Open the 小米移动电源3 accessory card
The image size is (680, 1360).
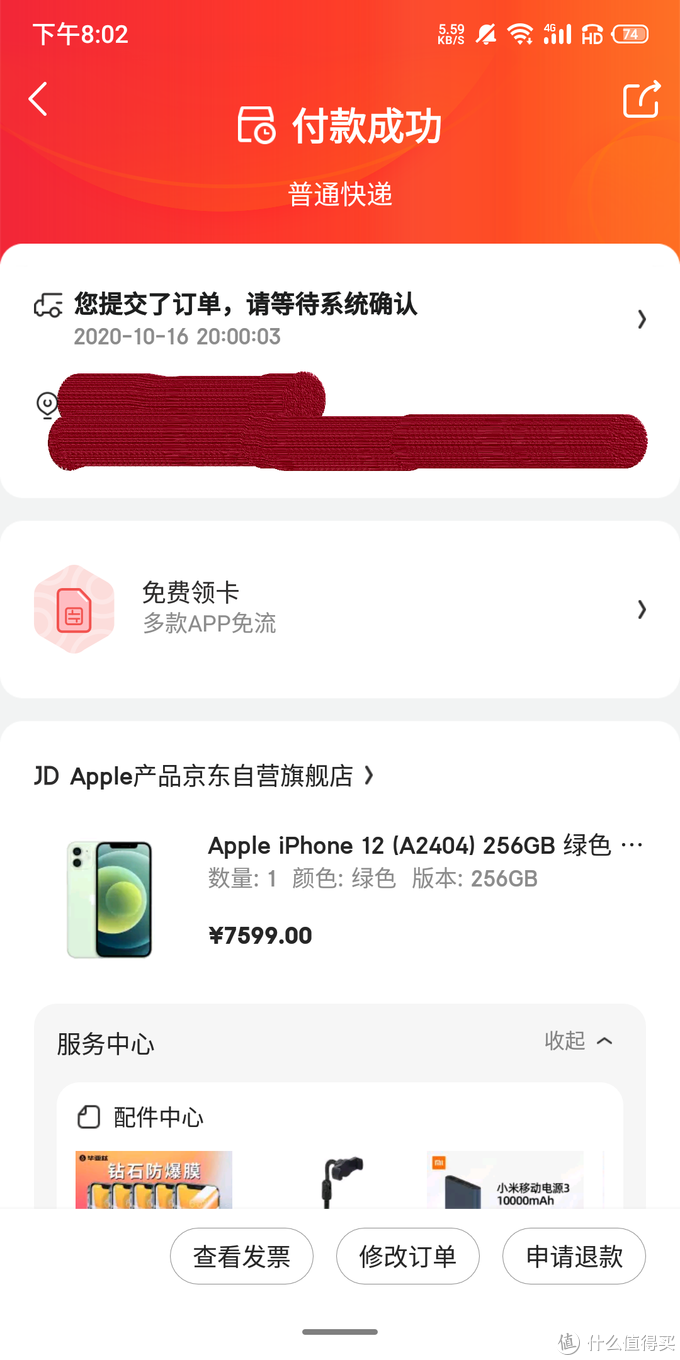[x=505, y=1180]
